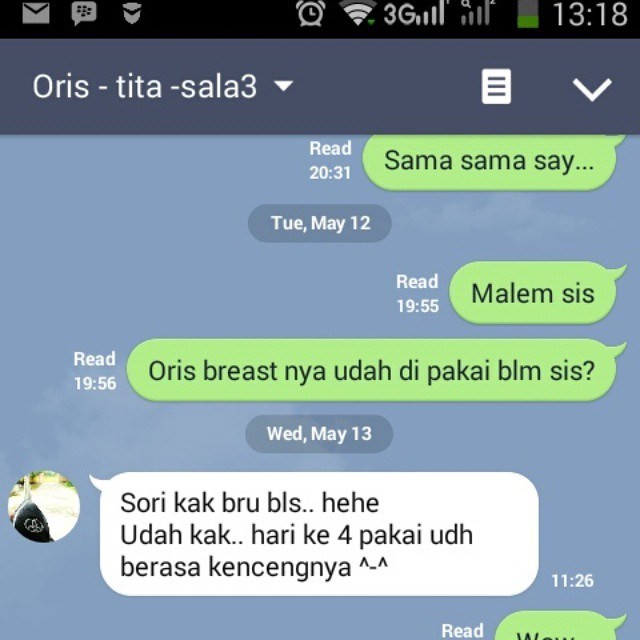The width and height of the screenshot is (640, 640).
Task: Open the chevron-down chat menu
Action: pyautogui.click(x=591, y=88)
